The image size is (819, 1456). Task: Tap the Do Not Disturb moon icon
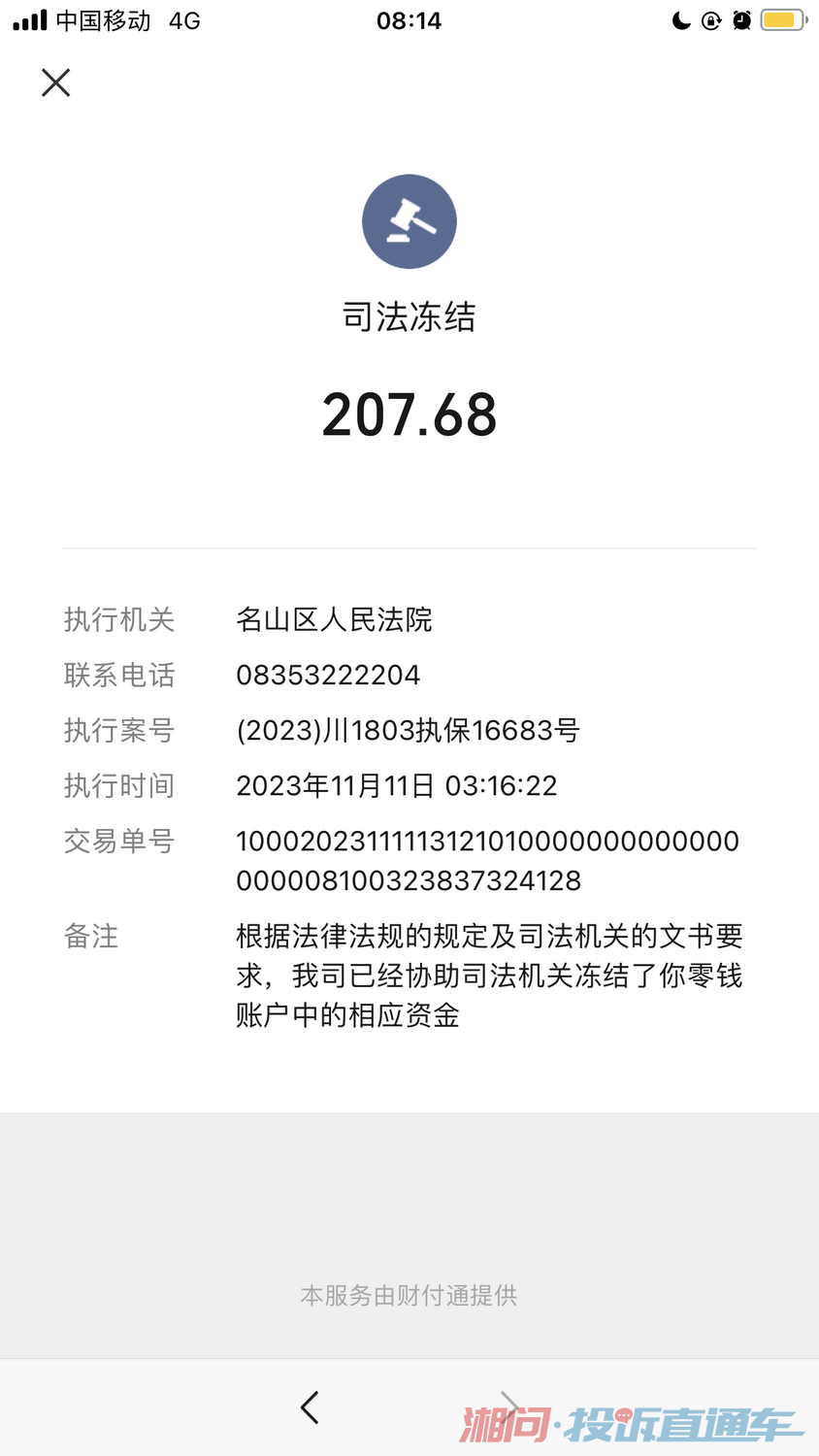[x=681, y=20]
